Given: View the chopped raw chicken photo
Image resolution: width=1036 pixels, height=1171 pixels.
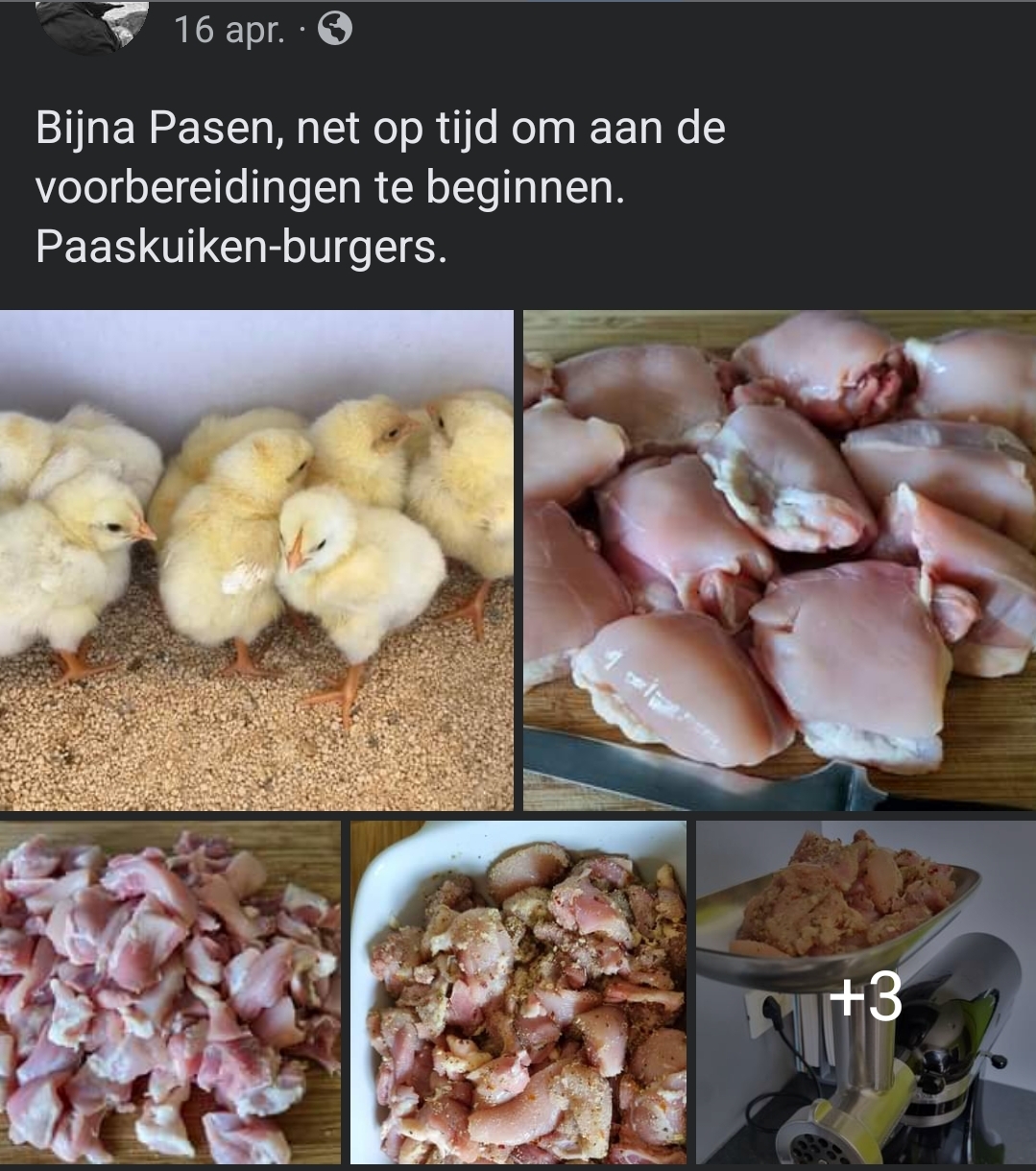Looking at the screenshot, I should coord(170,992).
